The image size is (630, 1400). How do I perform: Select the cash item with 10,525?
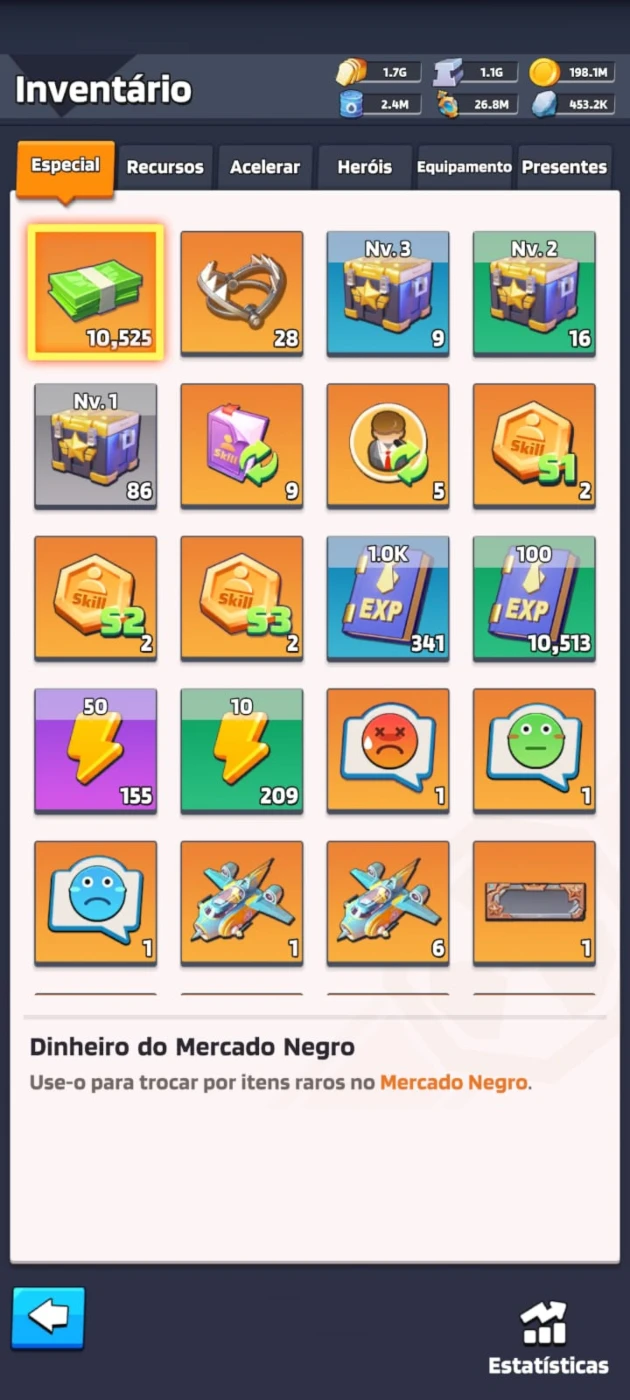pos(96,293)
